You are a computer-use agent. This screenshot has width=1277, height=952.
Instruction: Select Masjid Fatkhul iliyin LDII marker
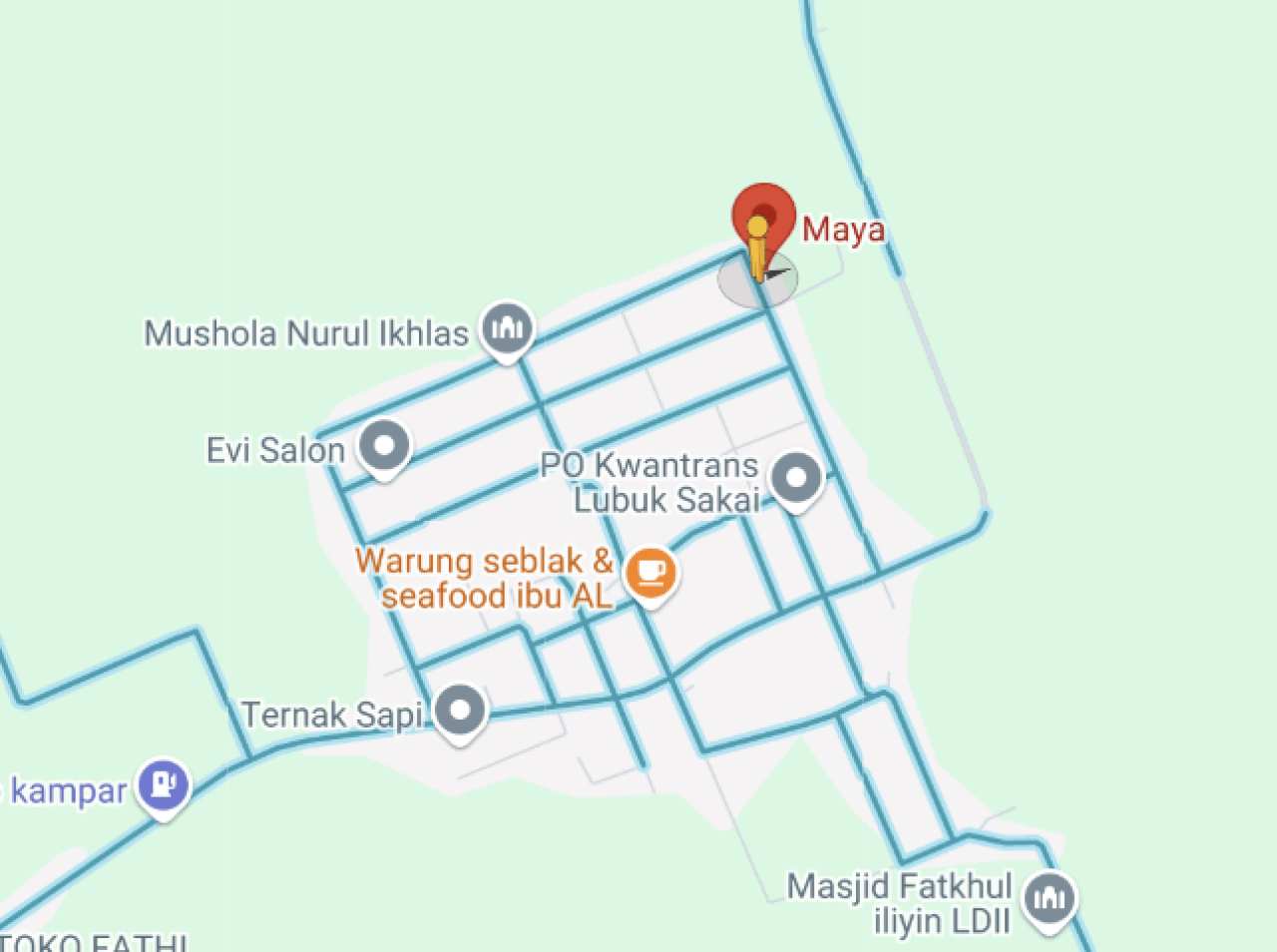1050,898
